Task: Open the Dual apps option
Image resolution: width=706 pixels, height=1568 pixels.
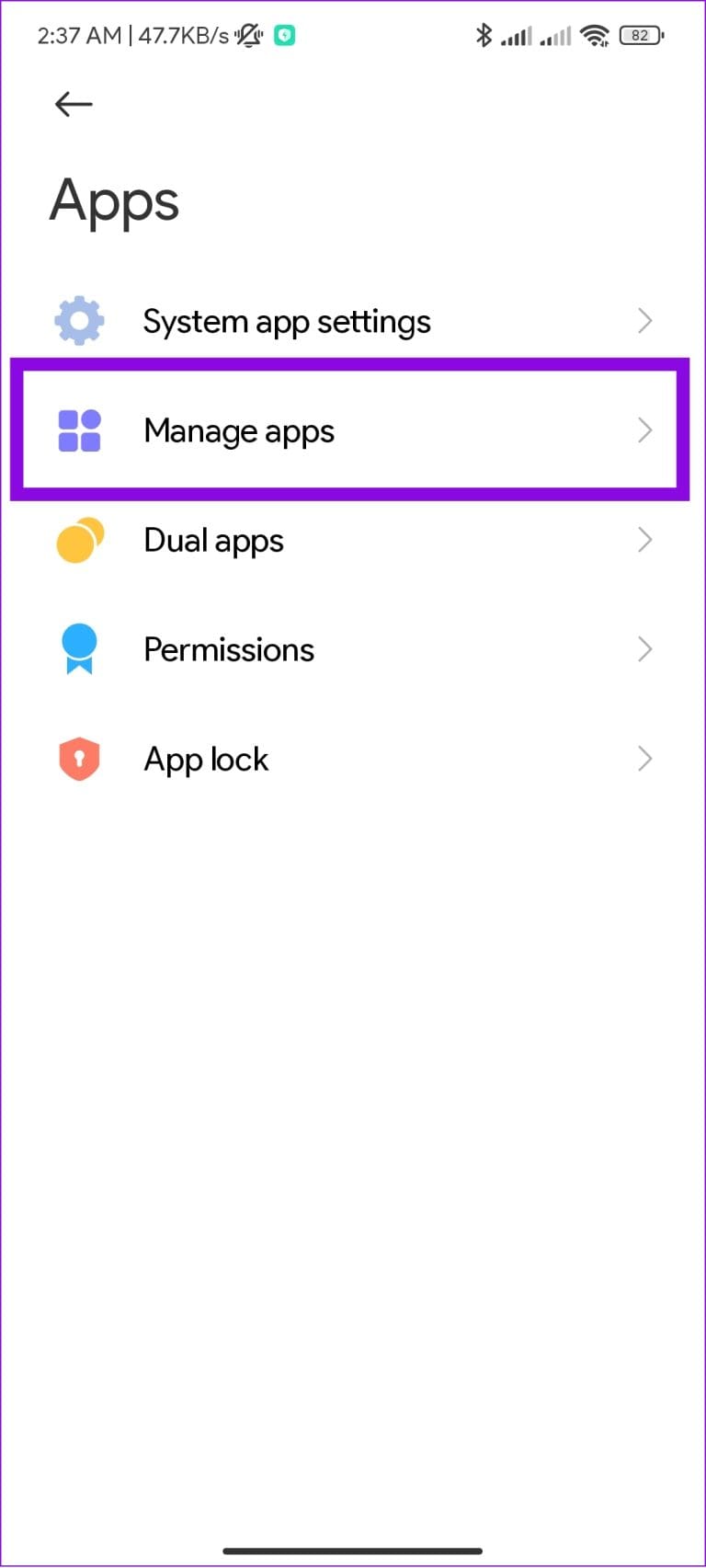Action: click(213, 541)
